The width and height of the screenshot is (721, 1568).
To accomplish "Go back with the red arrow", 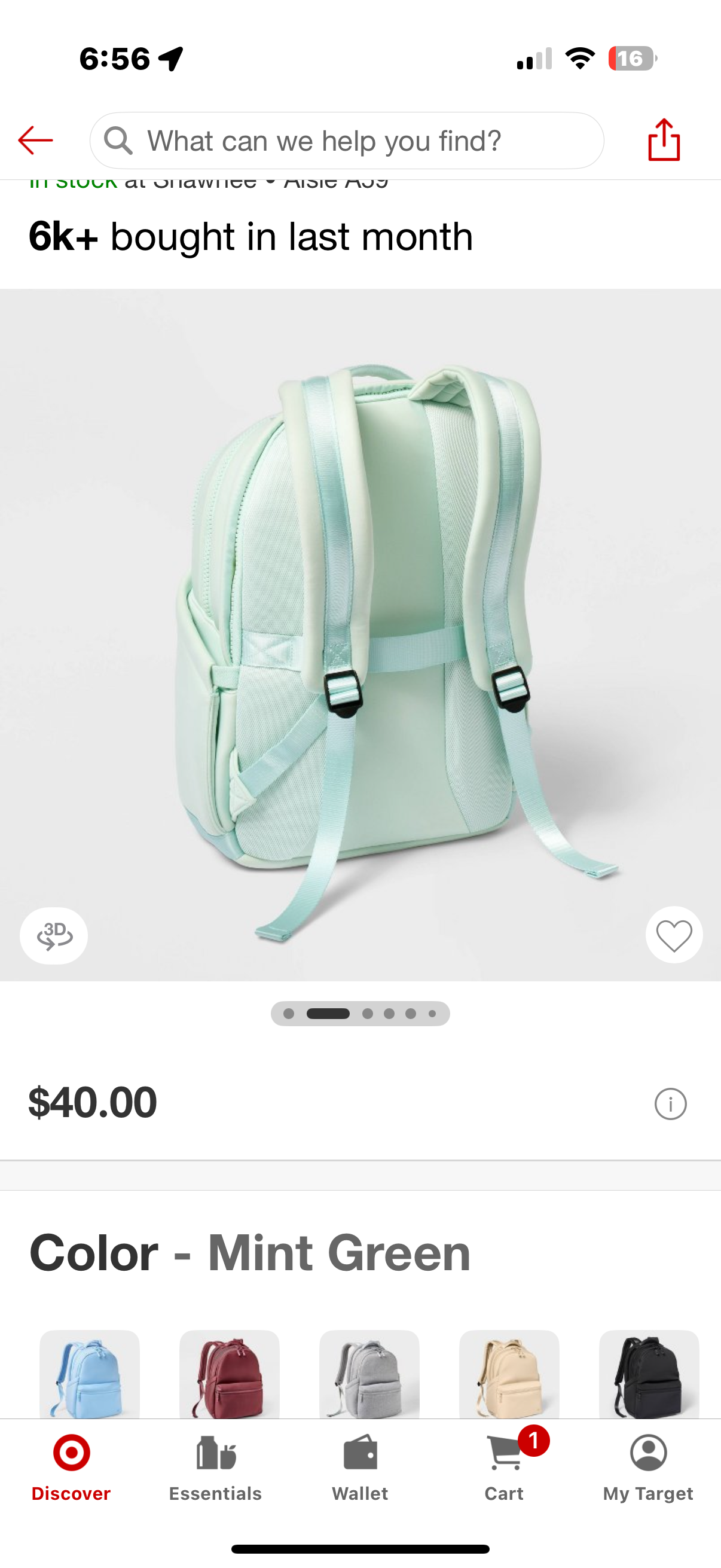I will point(35,141).
